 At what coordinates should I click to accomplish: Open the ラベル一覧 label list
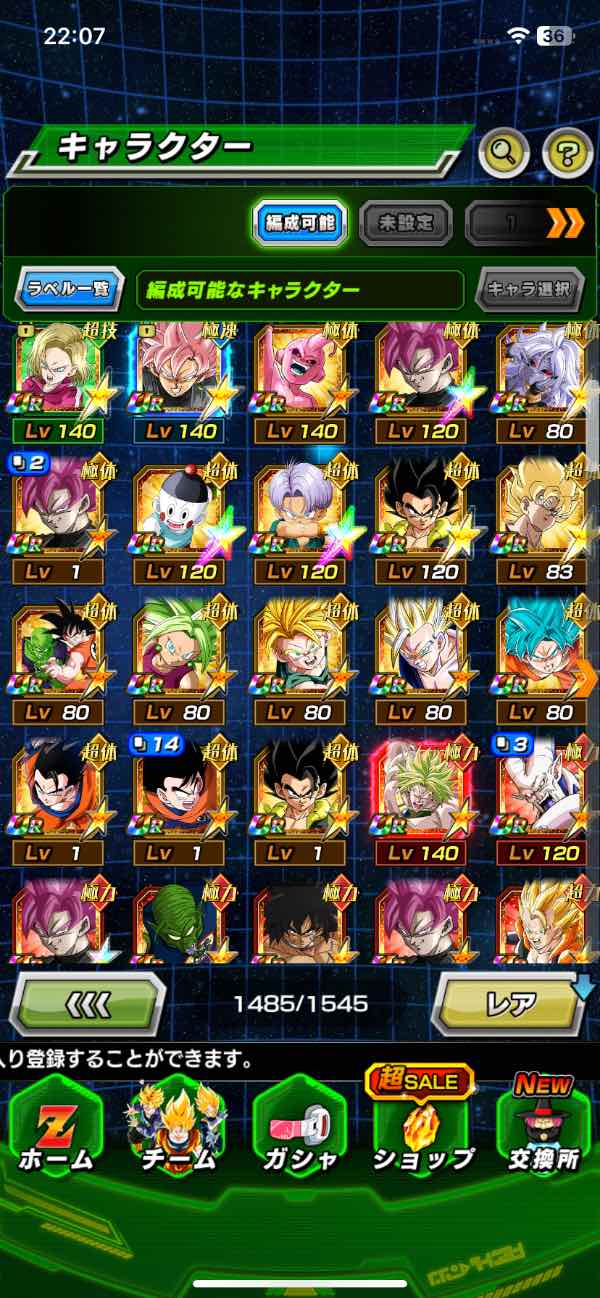click(70, 290)
